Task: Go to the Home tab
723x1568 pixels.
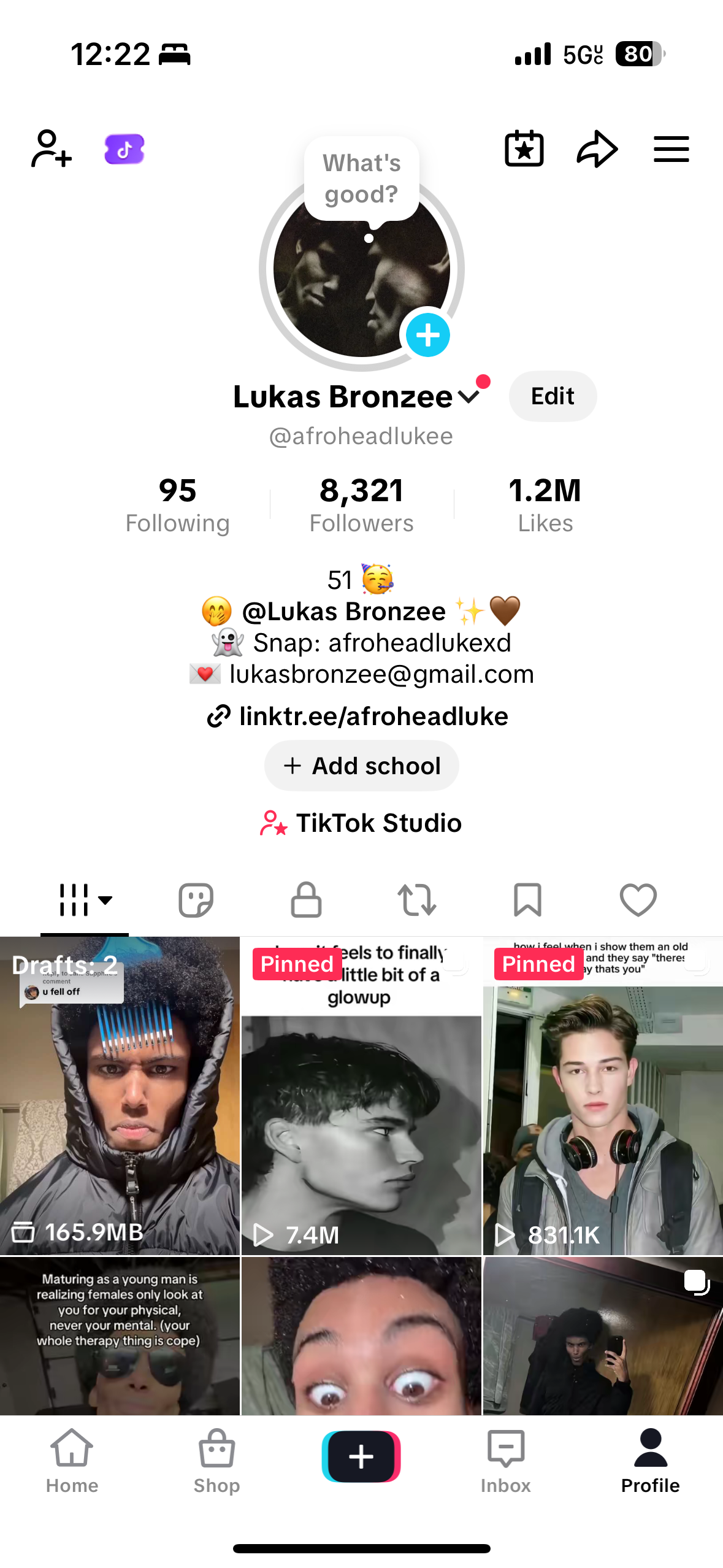Action: [72, 1461]
